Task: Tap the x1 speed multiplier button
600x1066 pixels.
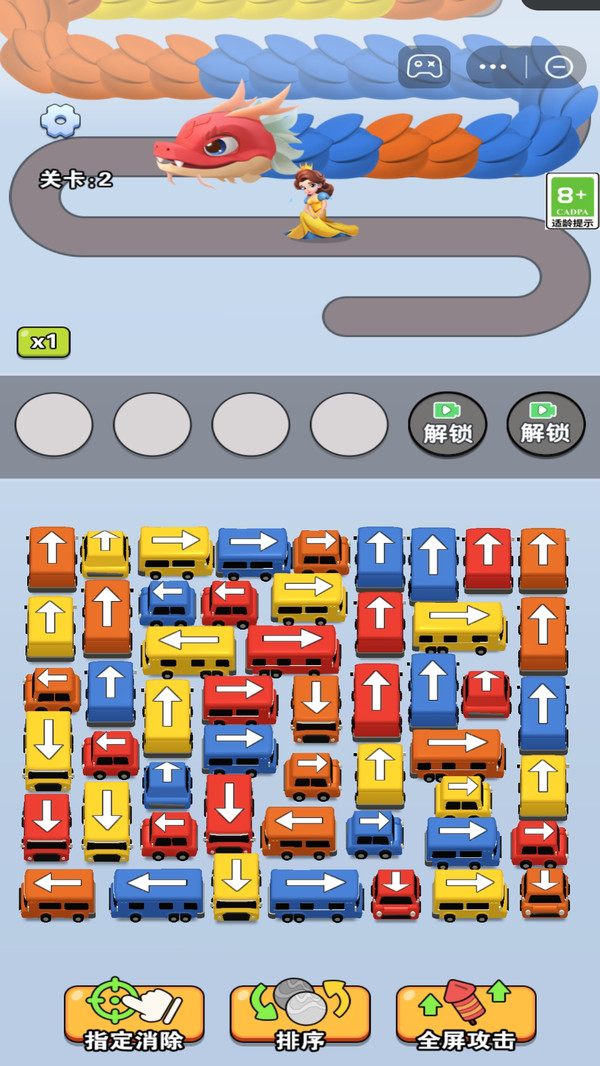Action: point(43,342)
